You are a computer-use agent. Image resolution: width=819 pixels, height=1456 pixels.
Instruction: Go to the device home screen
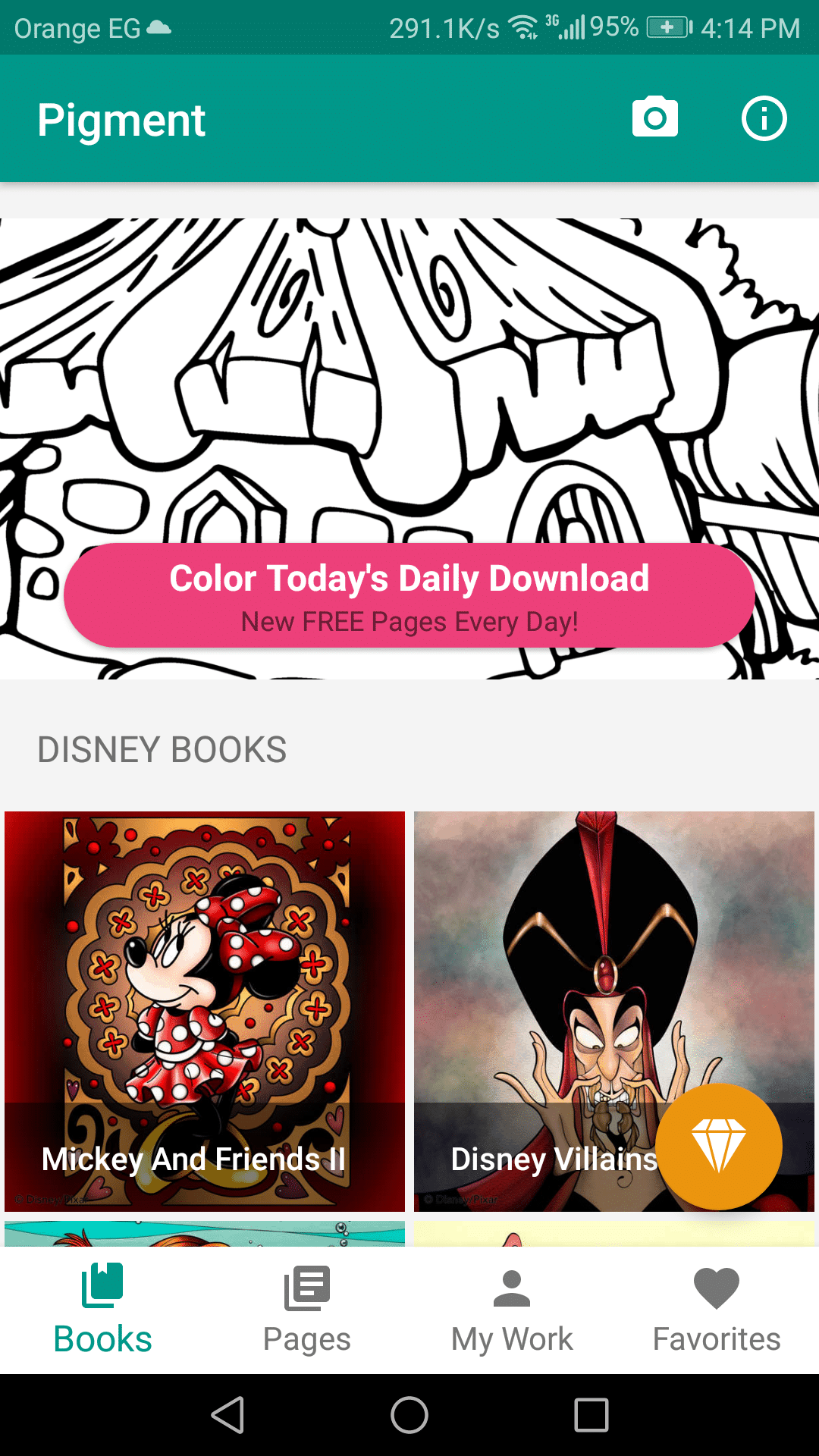pyautogui.click(x=409, y=1415)
